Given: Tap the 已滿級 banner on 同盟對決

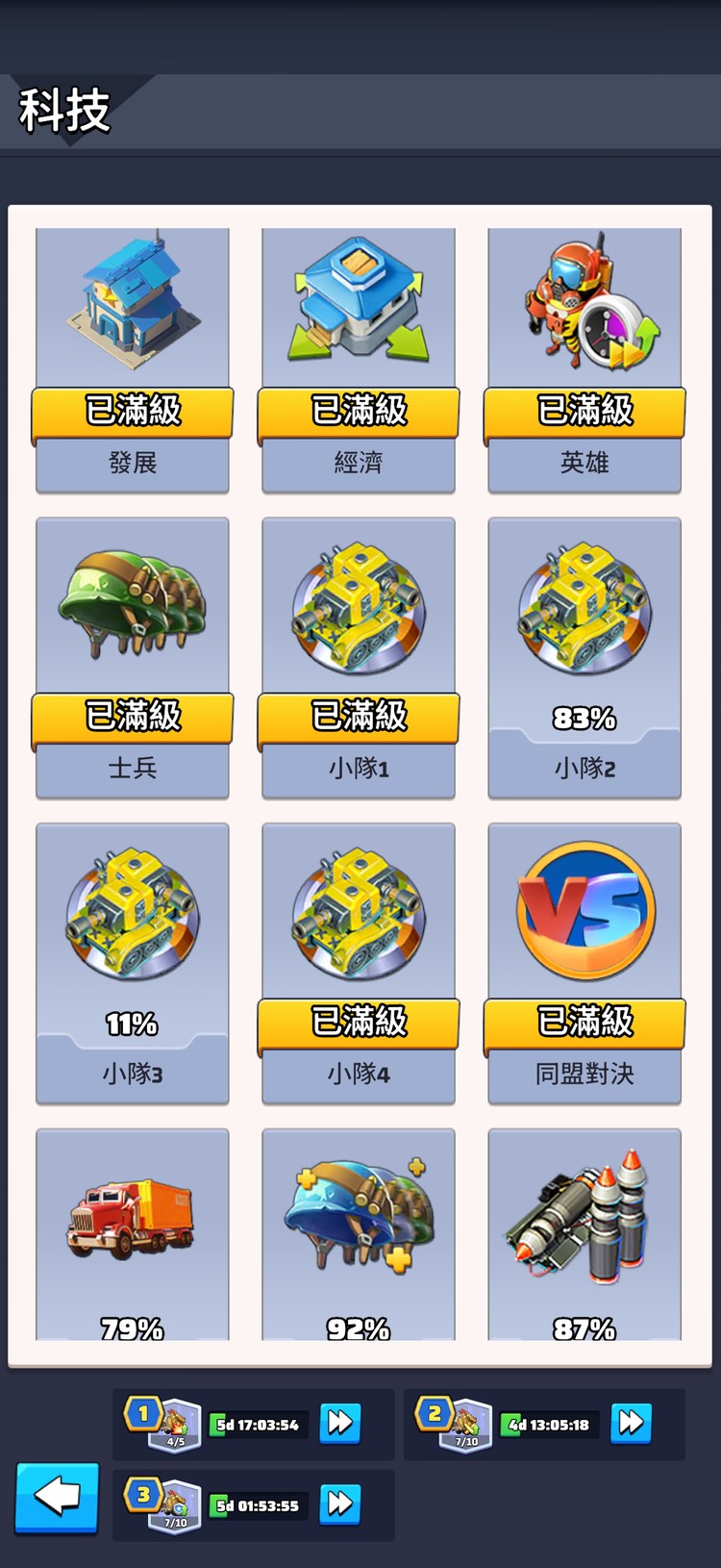Looking at the screenshot, I should 584,1023.
